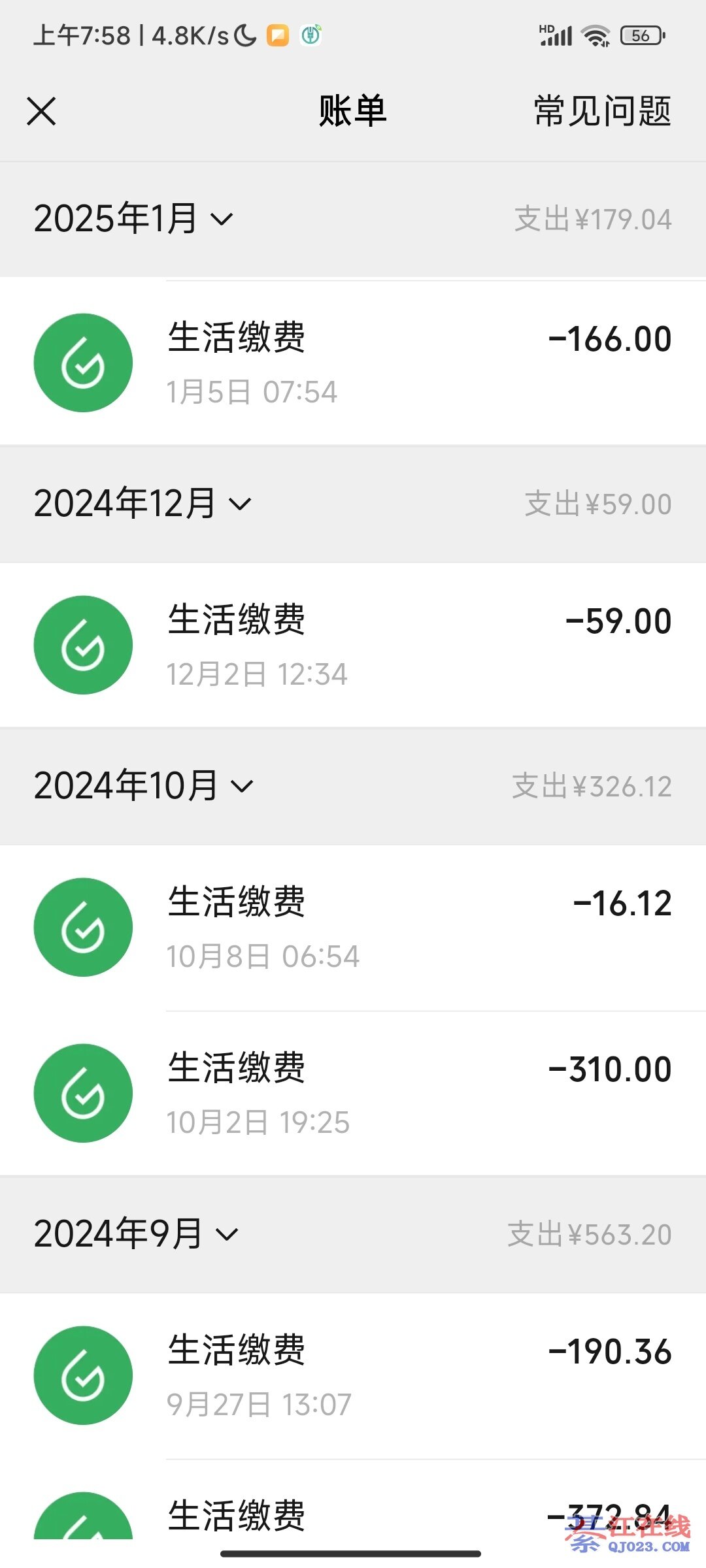The width and height of the screenshot is (706, 1568).
Task: Open 常见问题 help link
Action: point(602,111)
